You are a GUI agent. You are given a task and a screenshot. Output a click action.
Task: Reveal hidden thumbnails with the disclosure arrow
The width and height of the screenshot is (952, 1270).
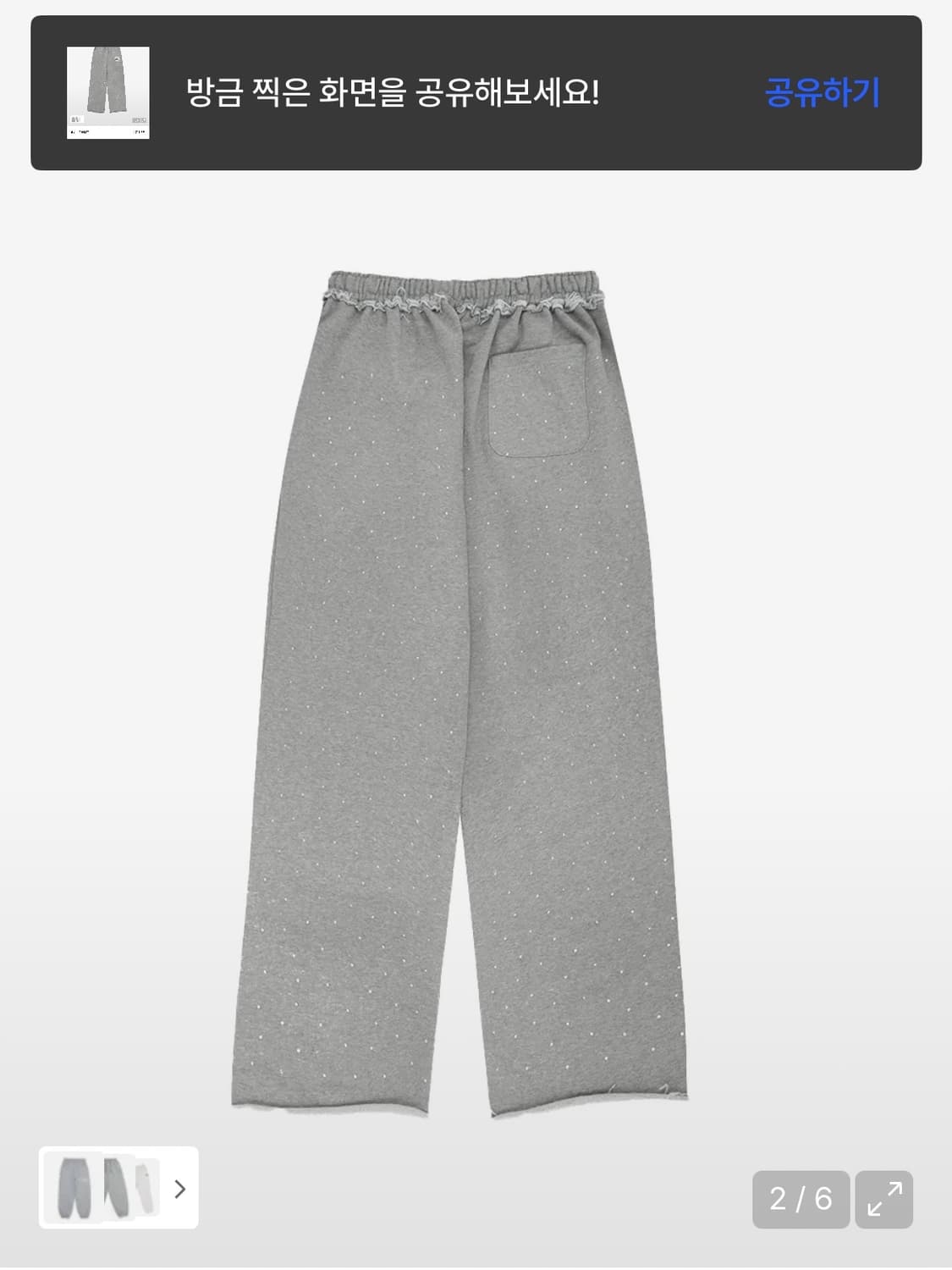(x=180, y=1190)
